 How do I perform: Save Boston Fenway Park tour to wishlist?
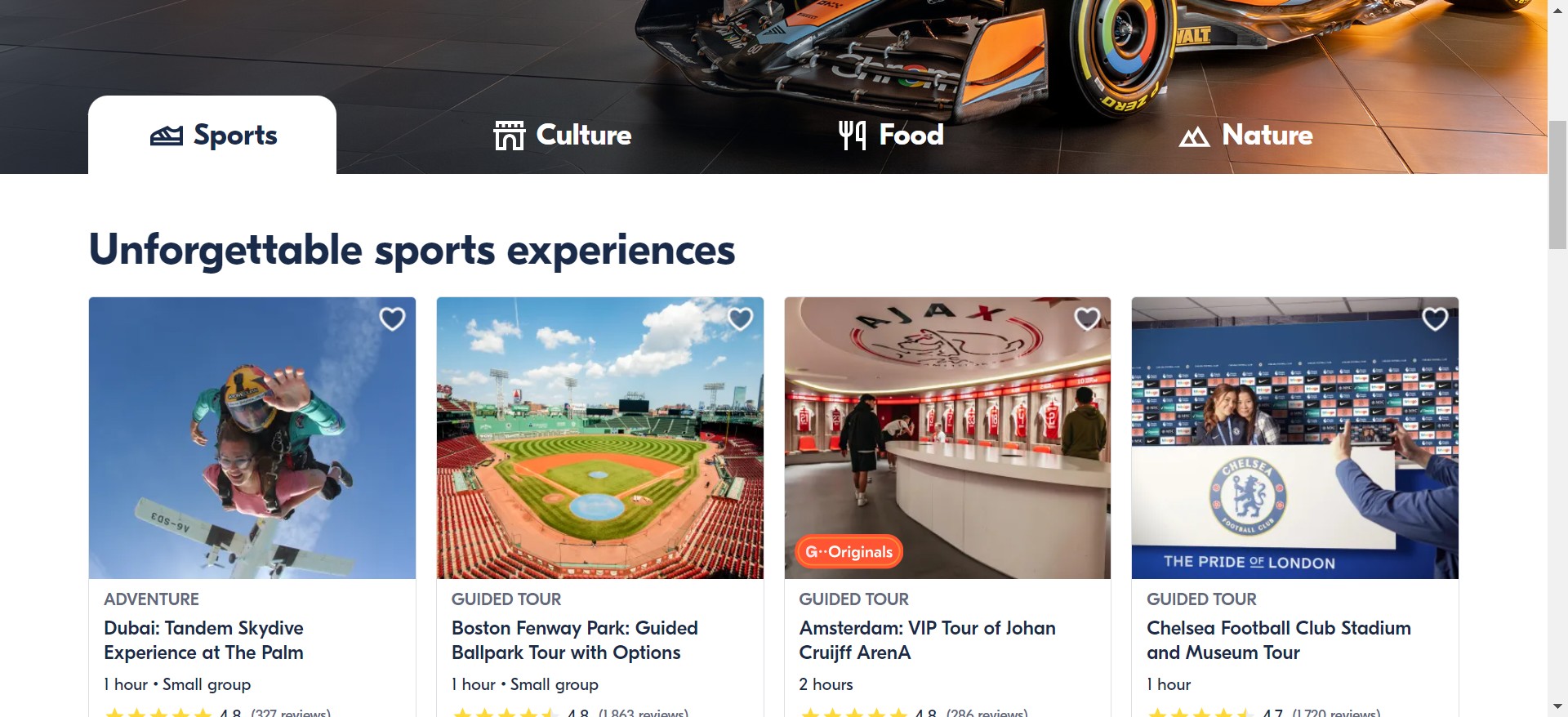(x=740, y=318)
